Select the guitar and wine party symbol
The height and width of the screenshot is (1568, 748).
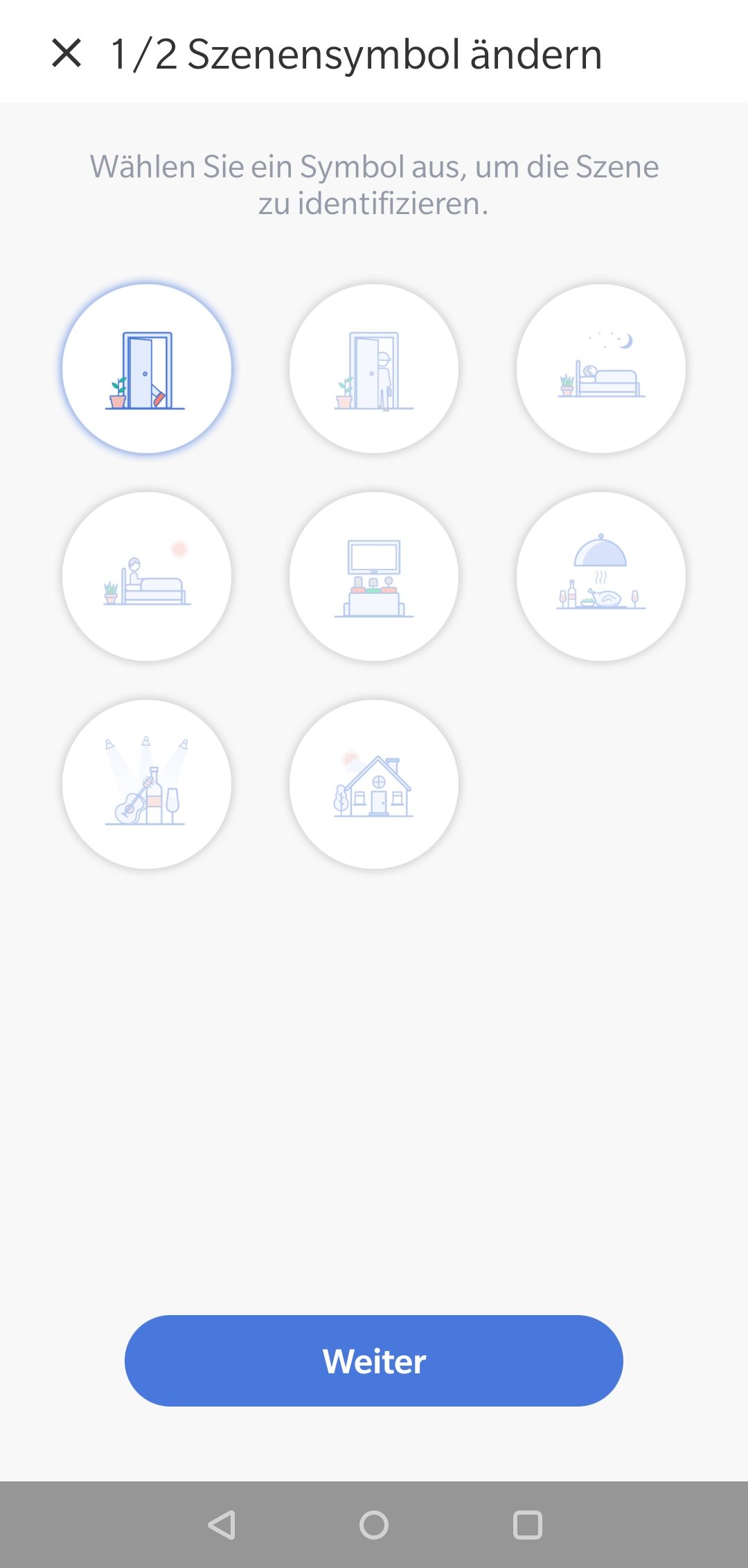coord(147,784)
